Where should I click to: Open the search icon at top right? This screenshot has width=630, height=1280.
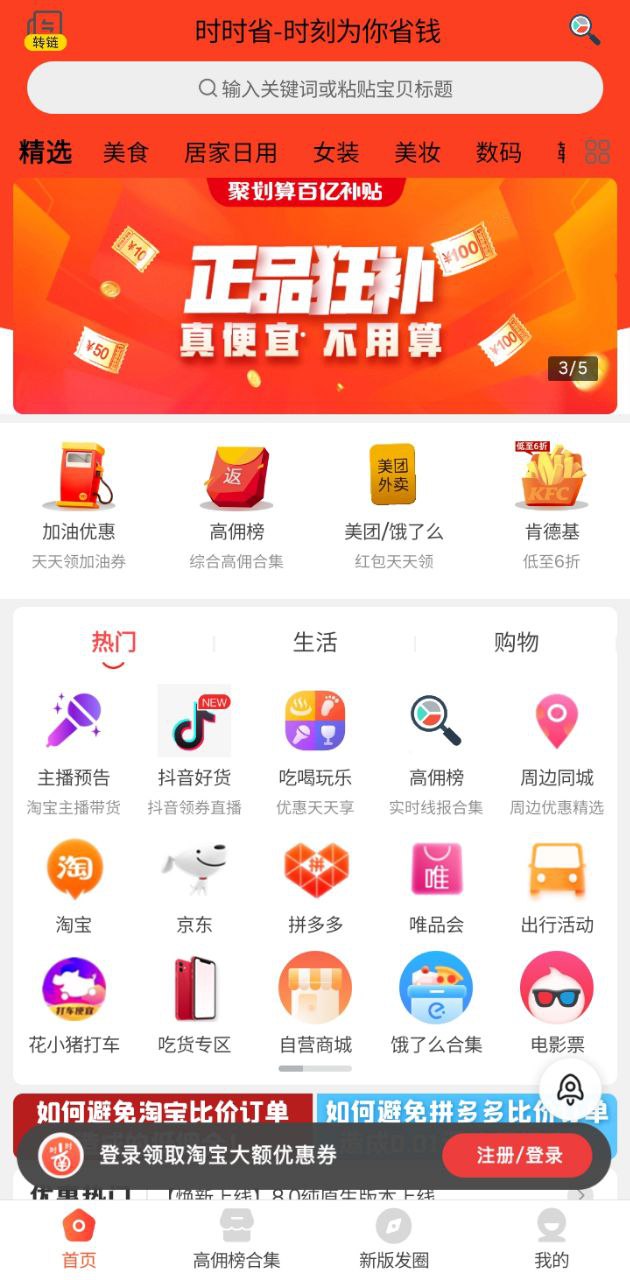coord(584,29)
